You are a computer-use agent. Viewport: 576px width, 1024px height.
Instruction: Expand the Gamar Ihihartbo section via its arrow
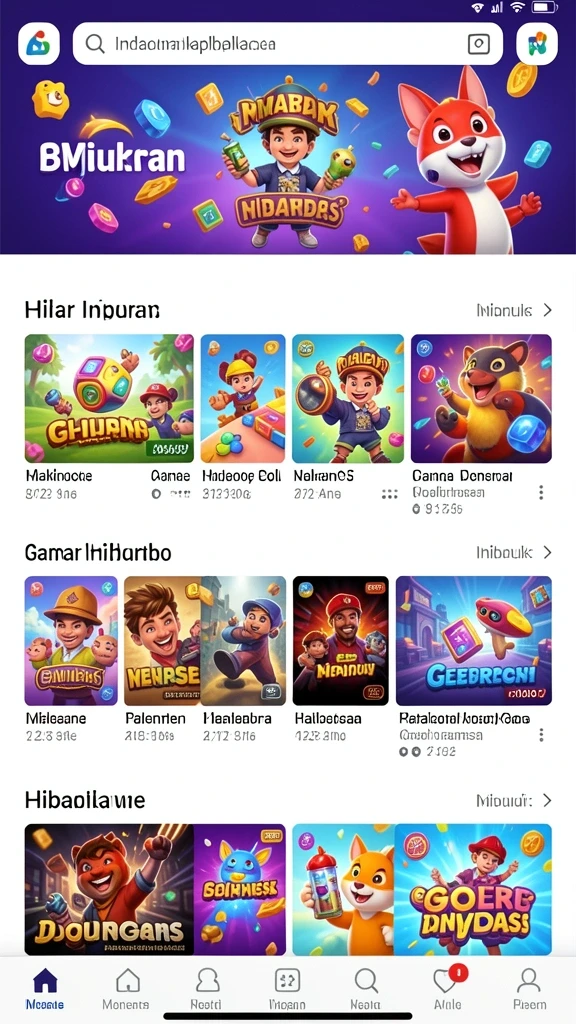click(547, 552)
